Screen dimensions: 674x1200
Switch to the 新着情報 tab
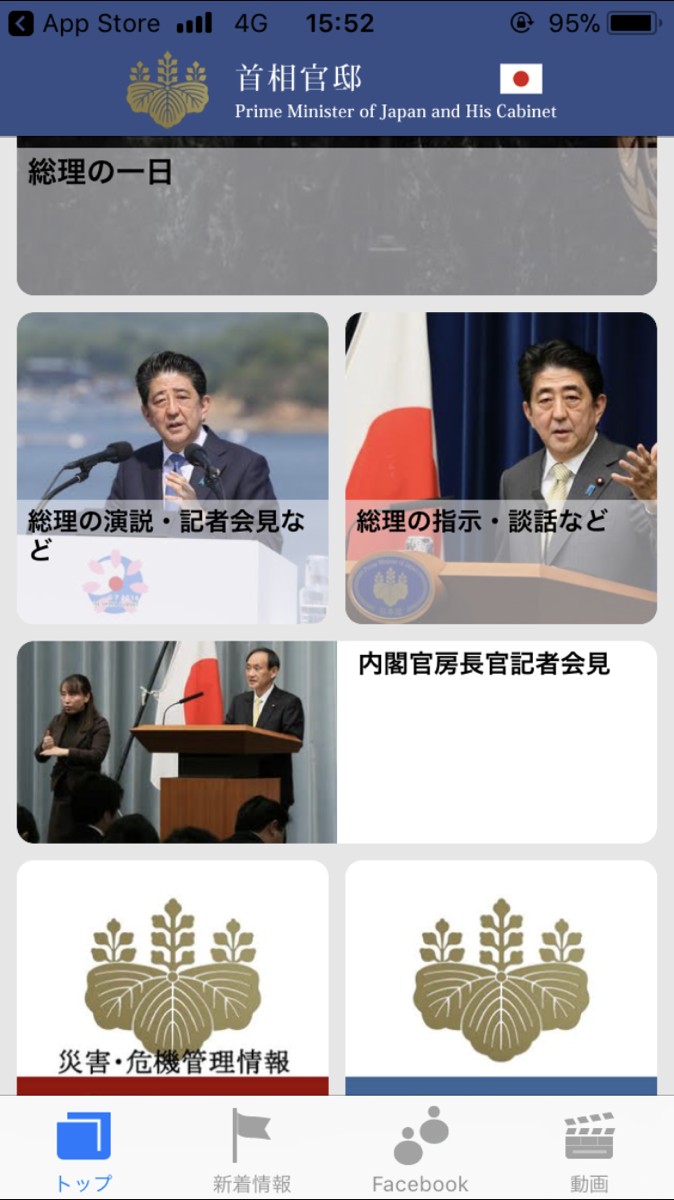click(252, 1151)
